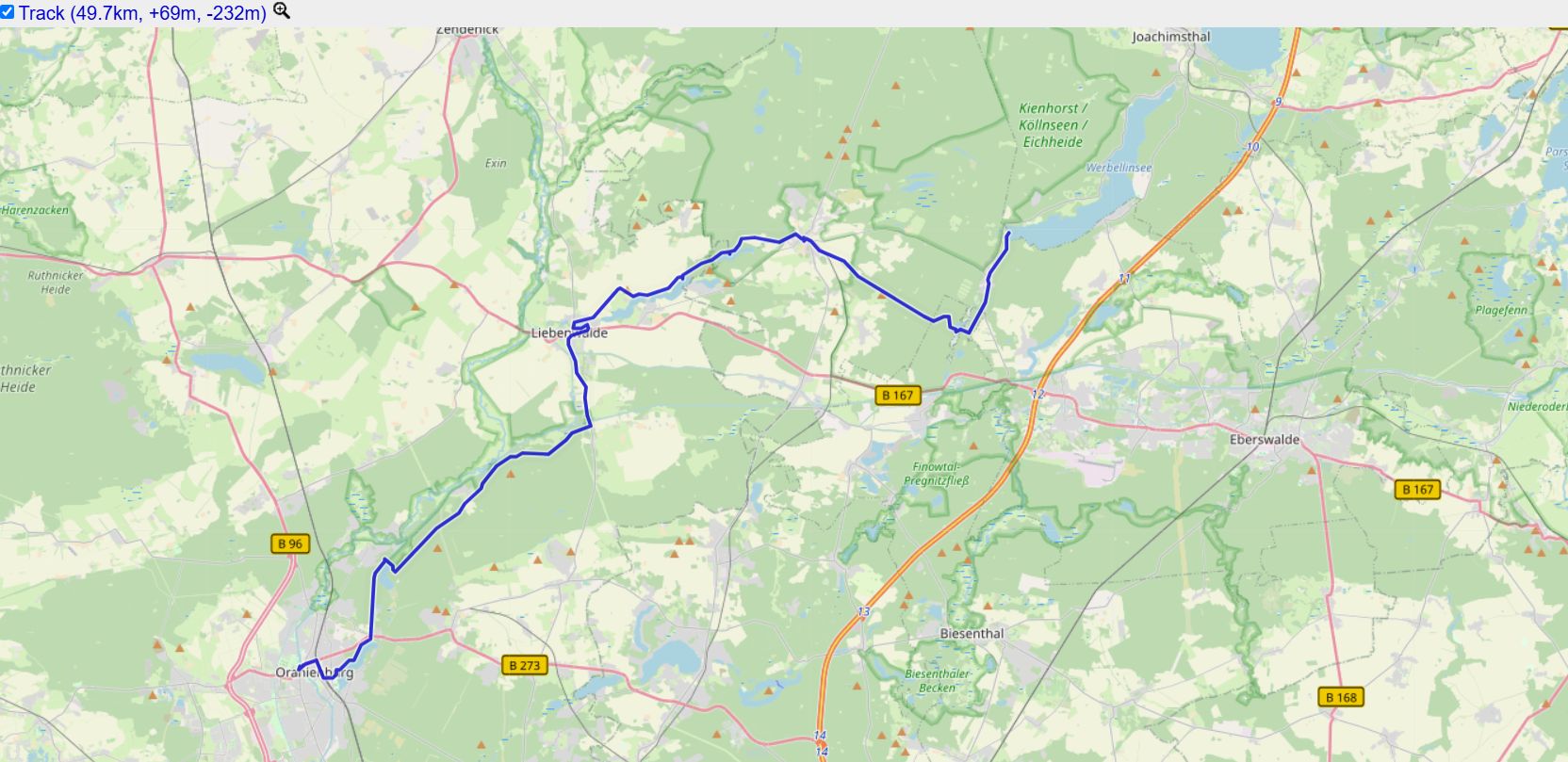This screenshot has width=1568, height=762.
Task: Uncheck the Track visibility checkbox
Action: point(8,12)
